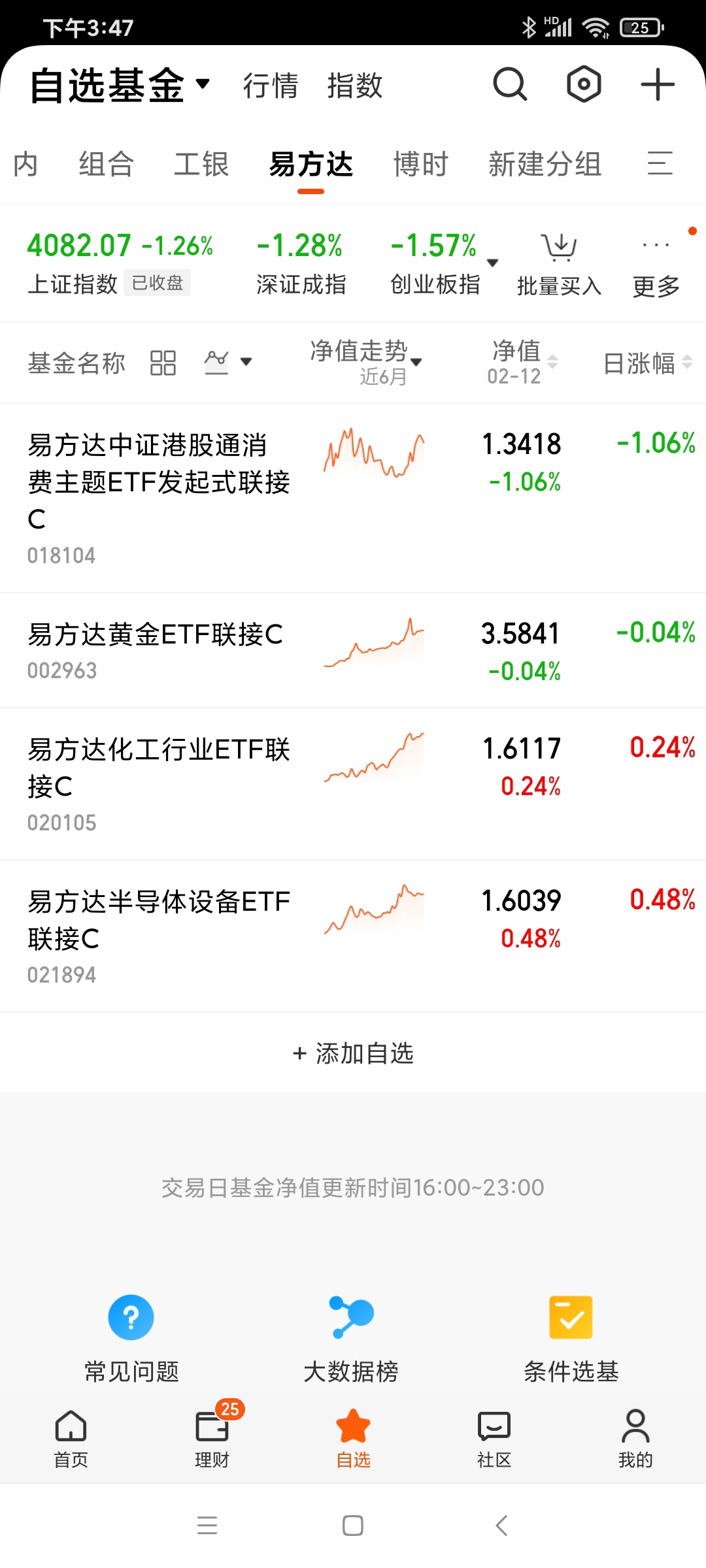
Task: Open 易方达半导体设备ETF联接C fund row
Action: [353, 937]
